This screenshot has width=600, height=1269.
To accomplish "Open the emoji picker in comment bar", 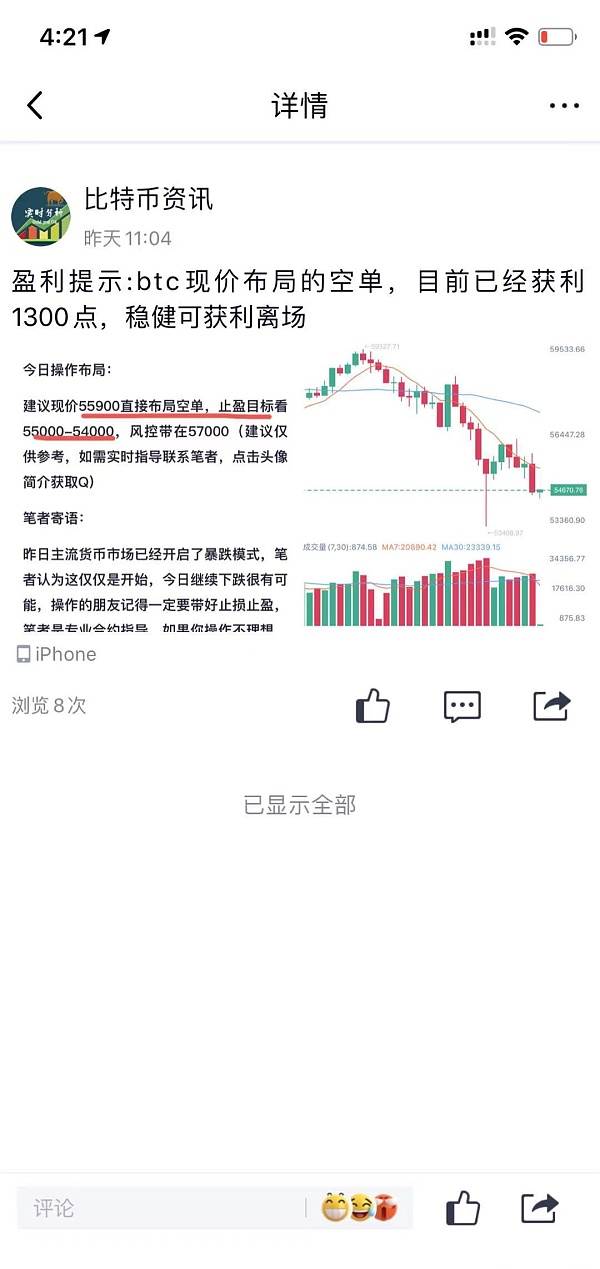I will (359, 1208).
